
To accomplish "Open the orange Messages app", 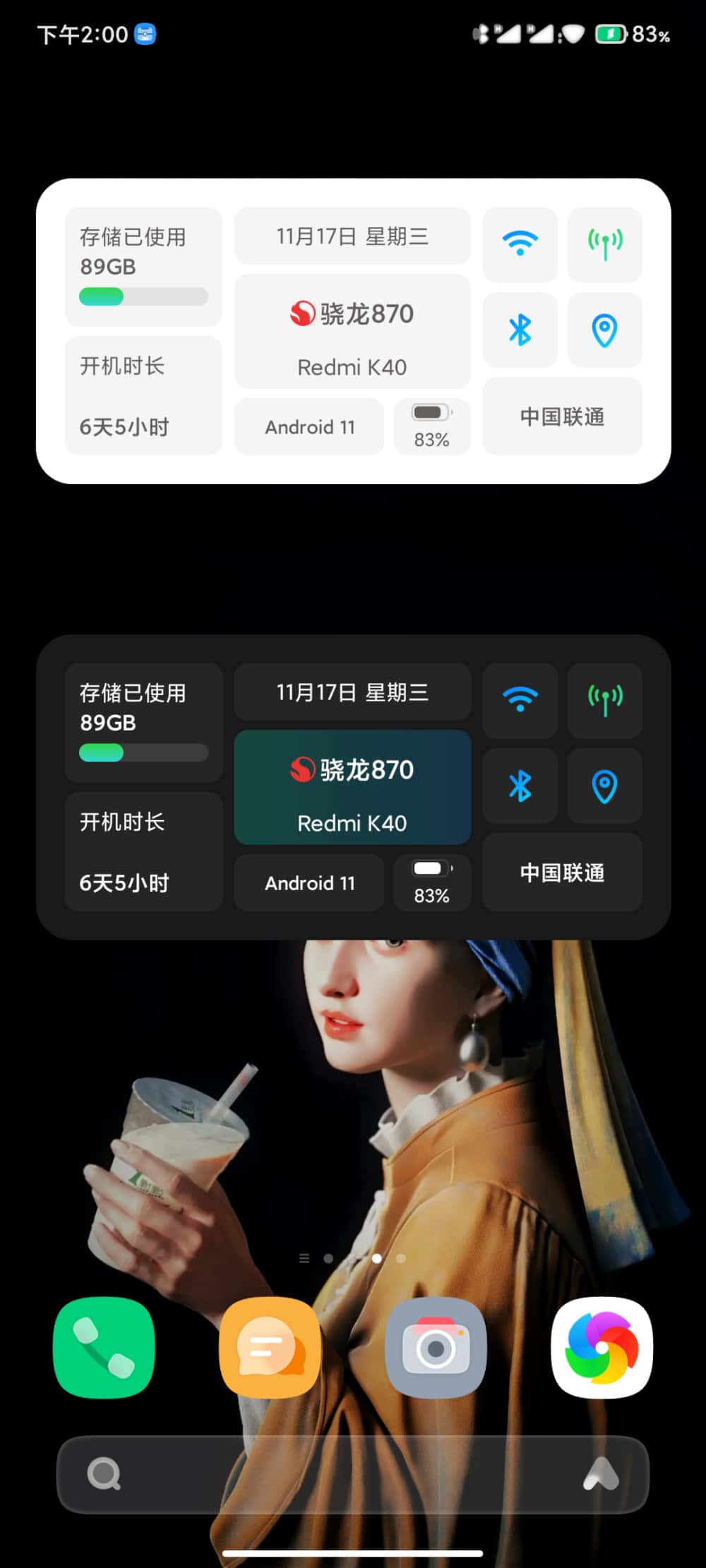I will [x=270, y=1347].
